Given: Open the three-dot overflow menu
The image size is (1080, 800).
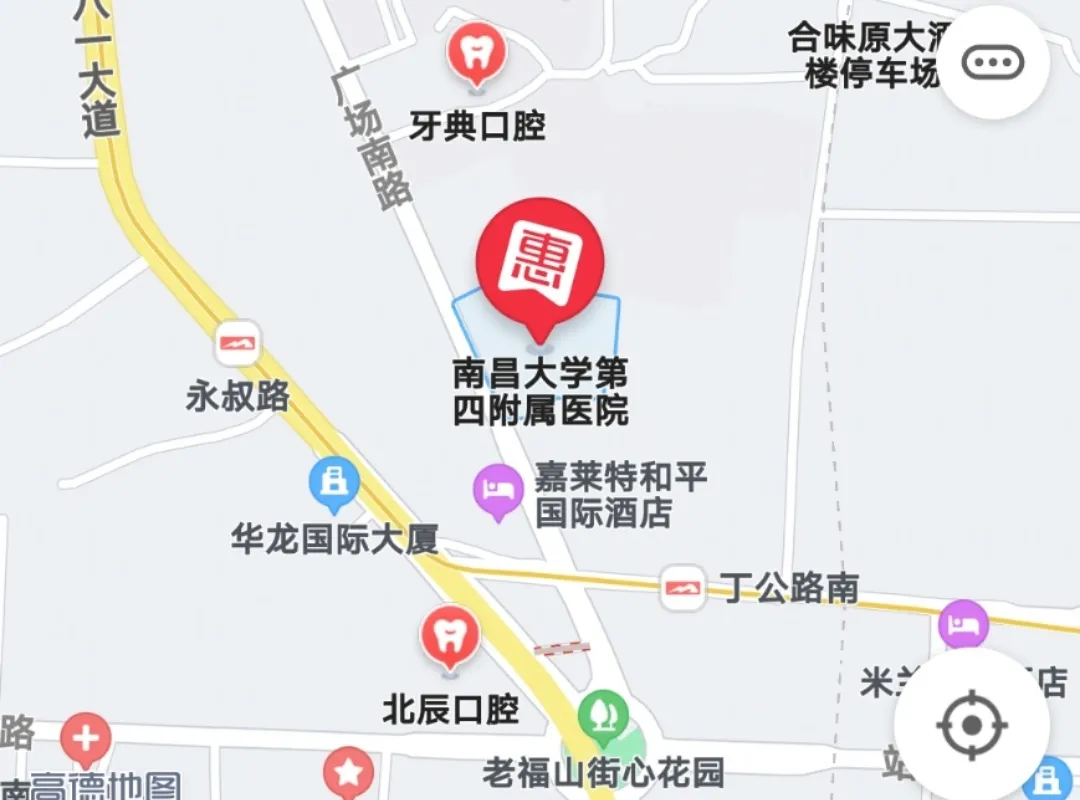Looking at the screenshot, I should [992, 63].
